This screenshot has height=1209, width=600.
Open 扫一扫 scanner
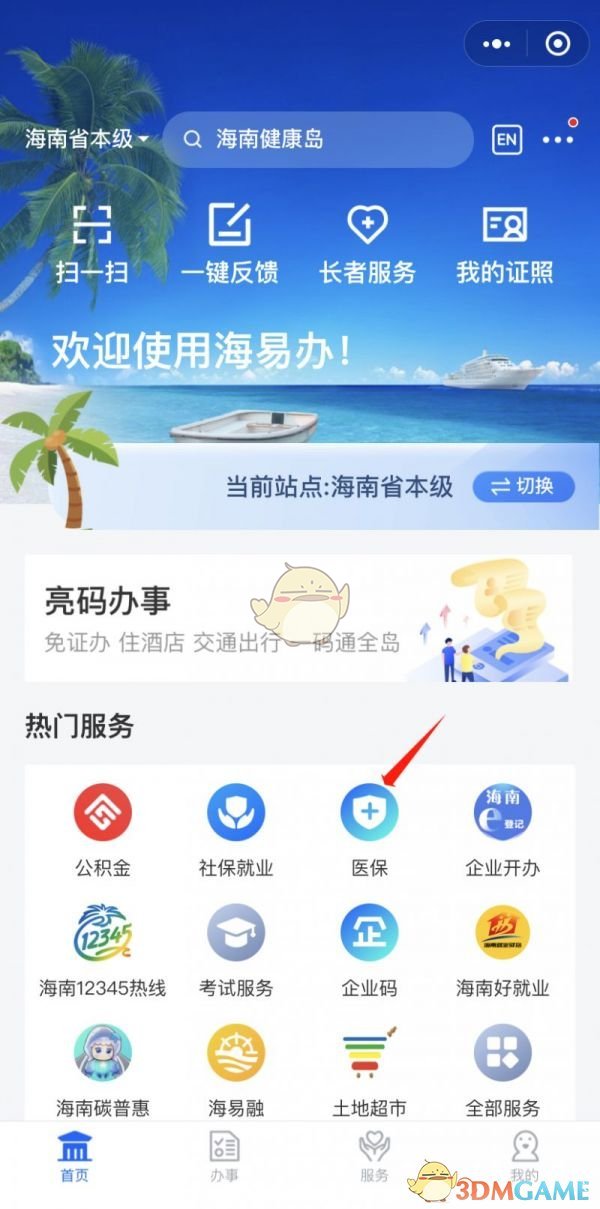[x=92, y=243]
